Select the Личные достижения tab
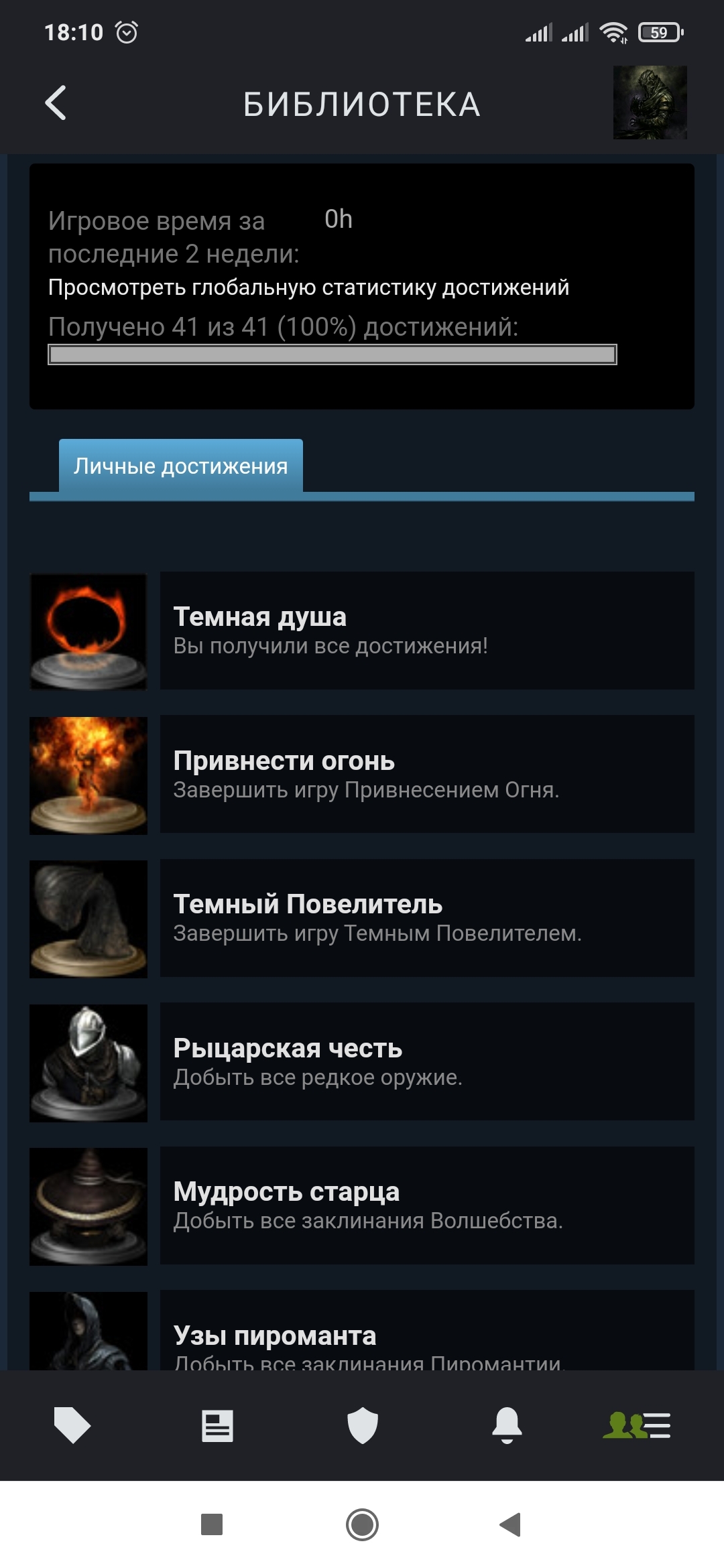 pos(181,466)
